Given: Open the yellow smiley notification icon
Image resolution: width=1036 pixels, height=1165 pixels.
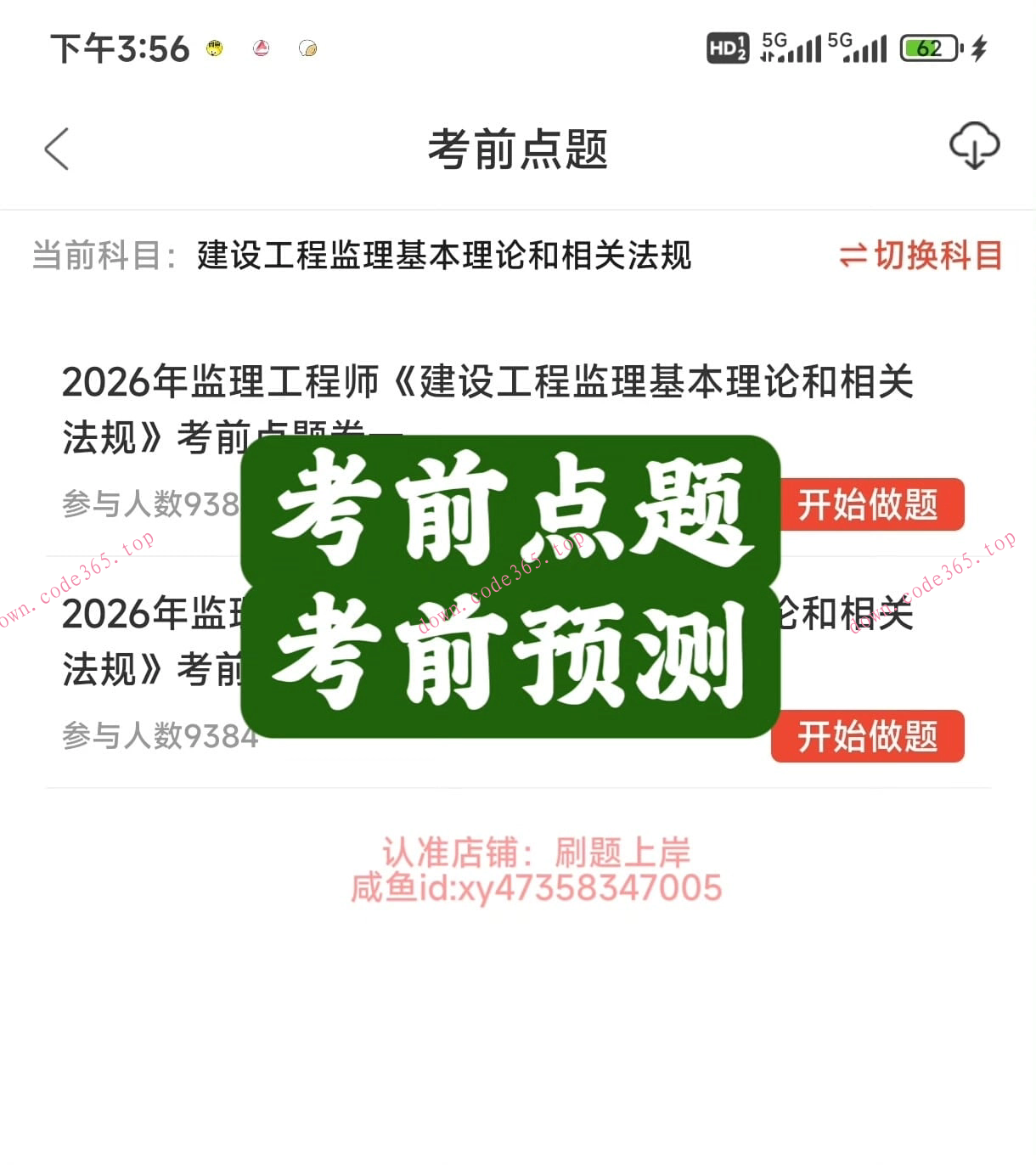Looking at the screenshot, I should coord(215,48).
